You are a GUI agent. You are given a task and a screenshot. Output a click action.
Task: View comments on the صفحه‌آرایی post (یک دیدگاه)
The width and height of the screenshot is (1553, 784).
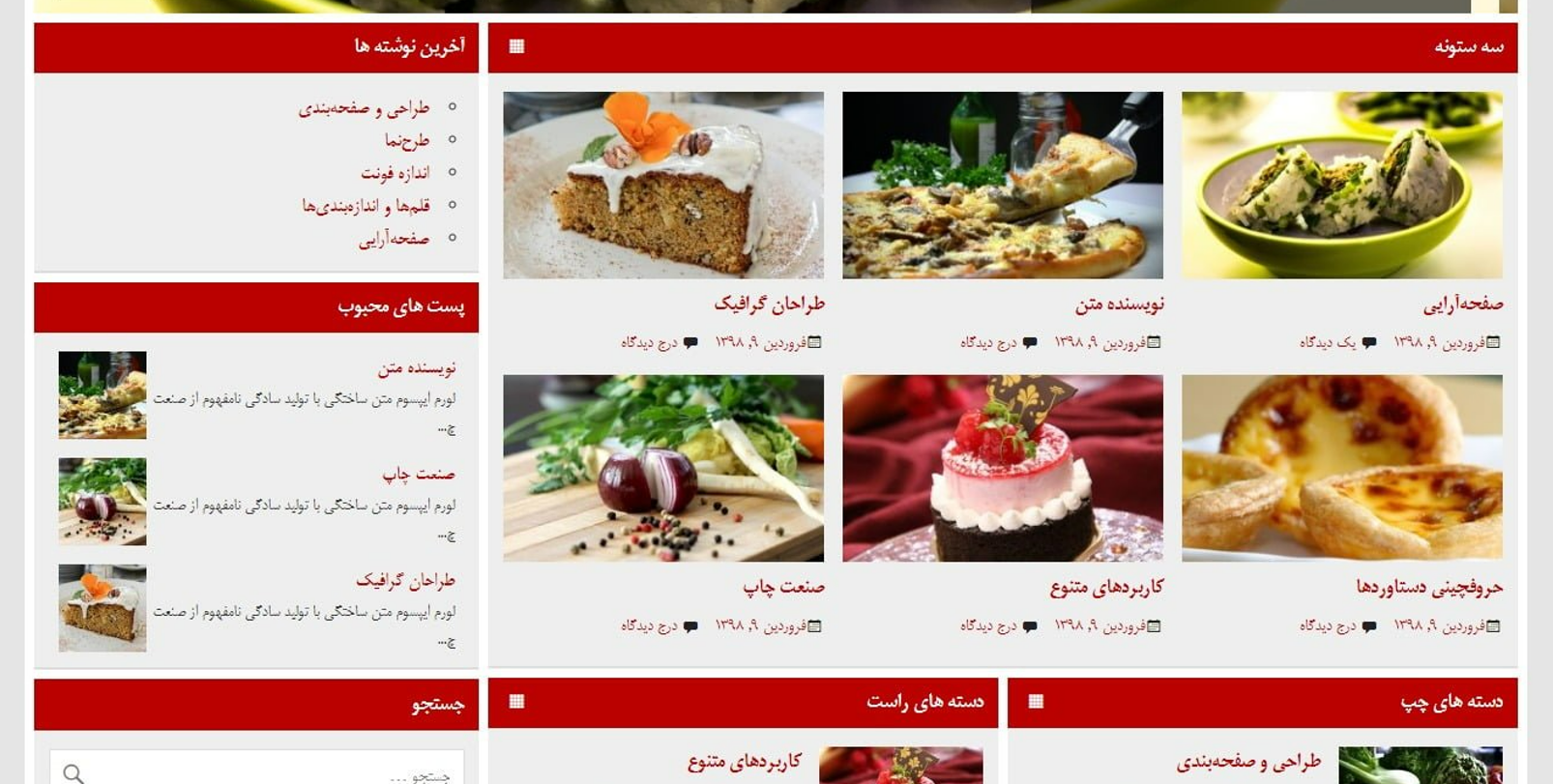point(1329,342)
